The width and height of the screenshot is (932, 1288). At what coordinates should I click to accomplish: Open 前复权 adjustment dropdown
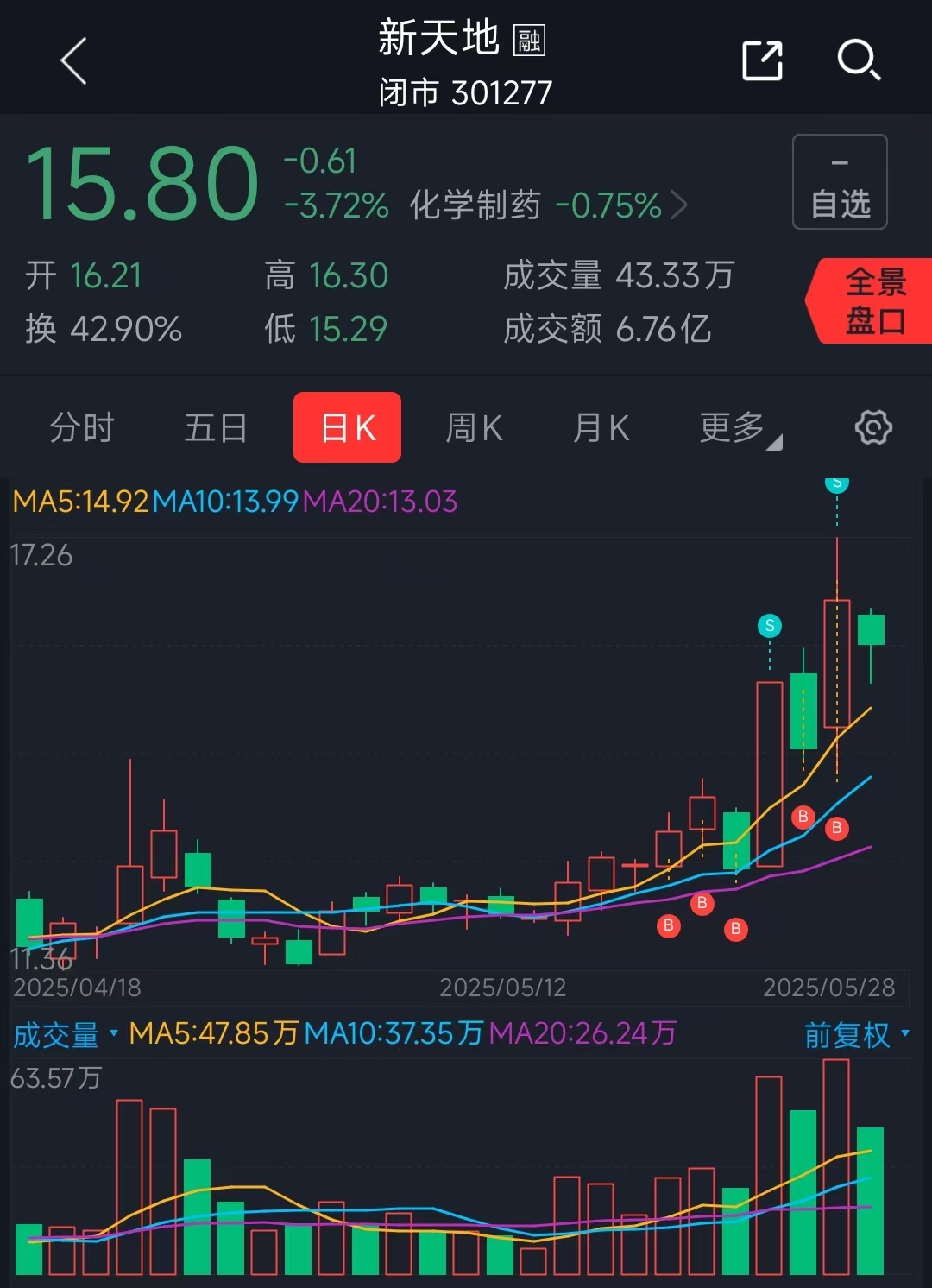click(856, 1034)
